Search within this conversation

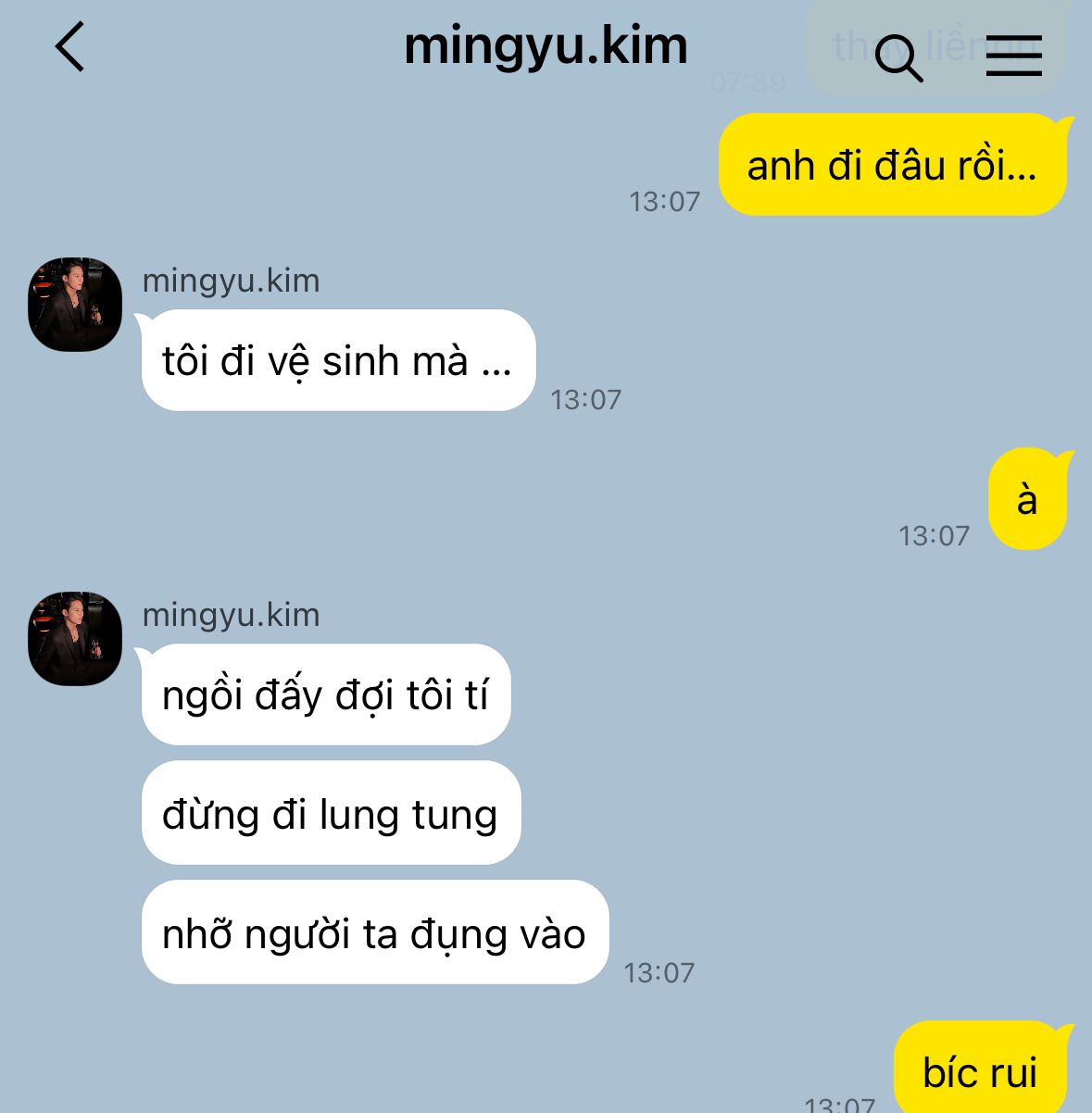click(x=897, y=57)
